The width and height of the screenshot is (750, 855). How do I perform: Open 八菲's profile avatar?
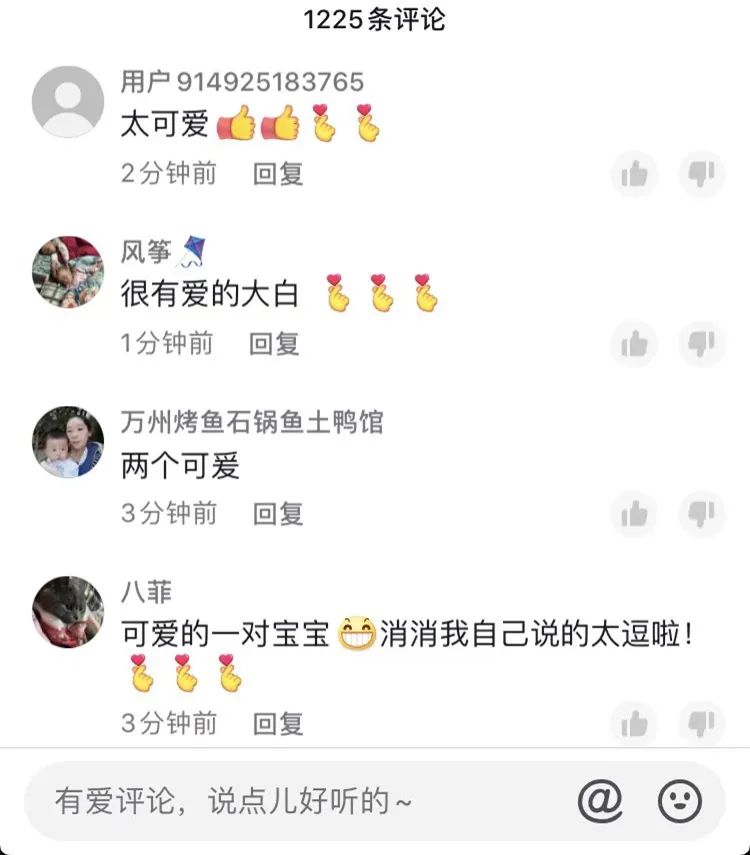pos(68,612)
